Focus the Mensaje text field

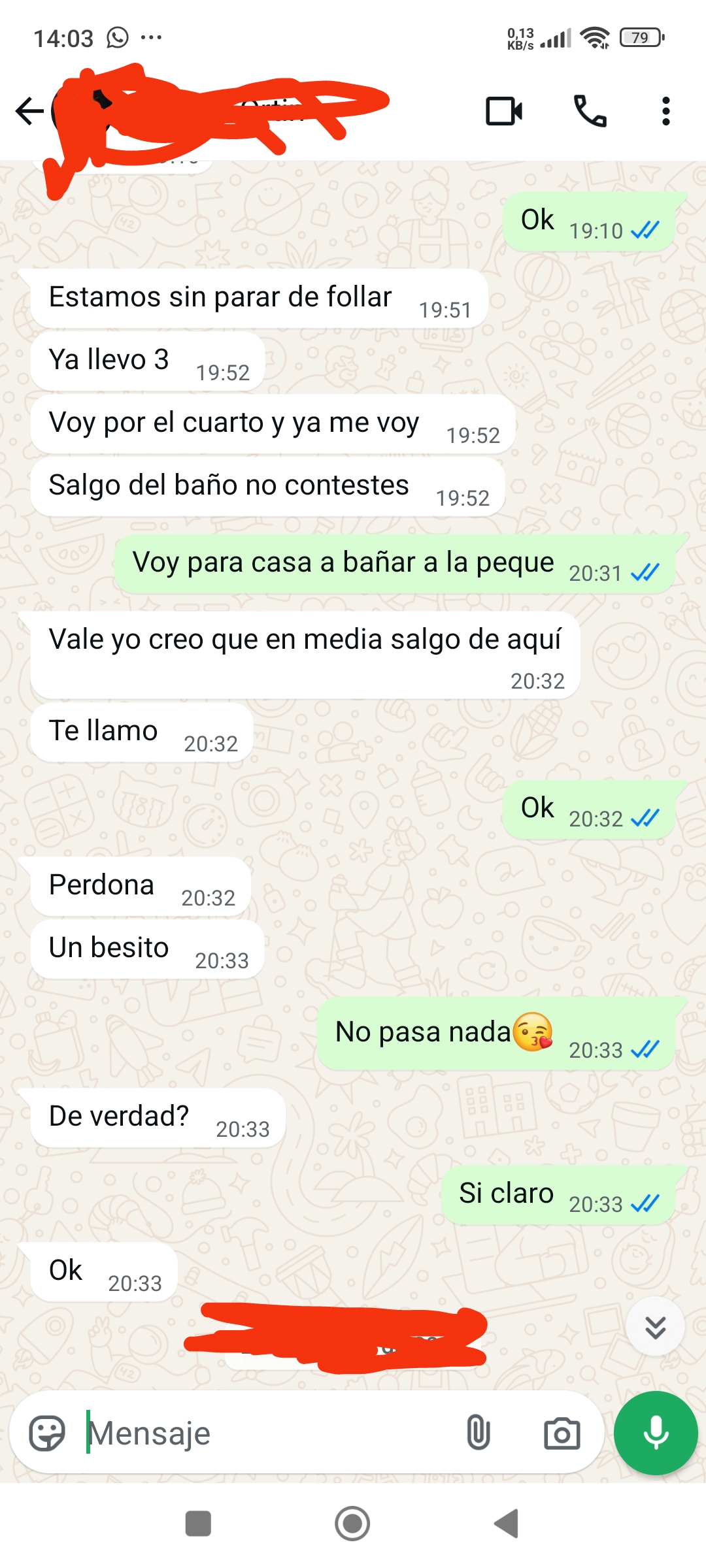click(261, 1433)
